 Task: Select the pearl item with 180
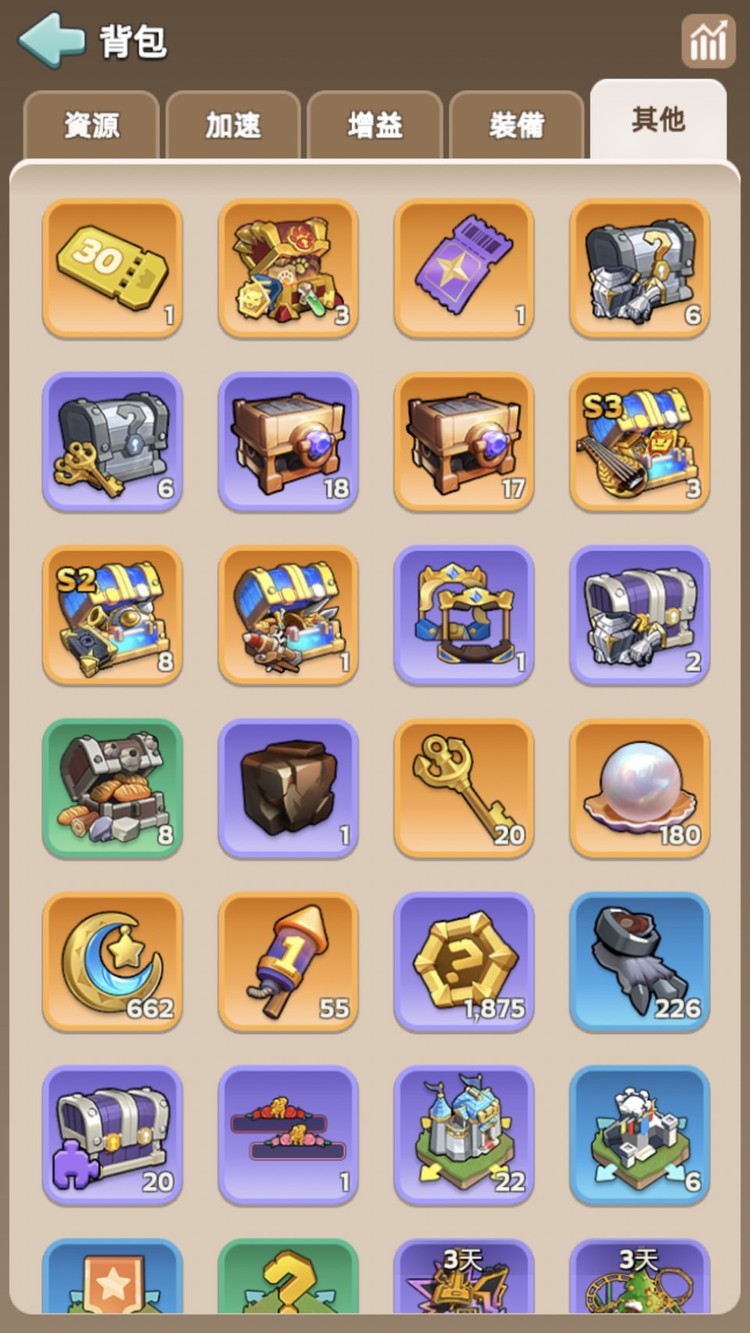(x=640, y=787)
